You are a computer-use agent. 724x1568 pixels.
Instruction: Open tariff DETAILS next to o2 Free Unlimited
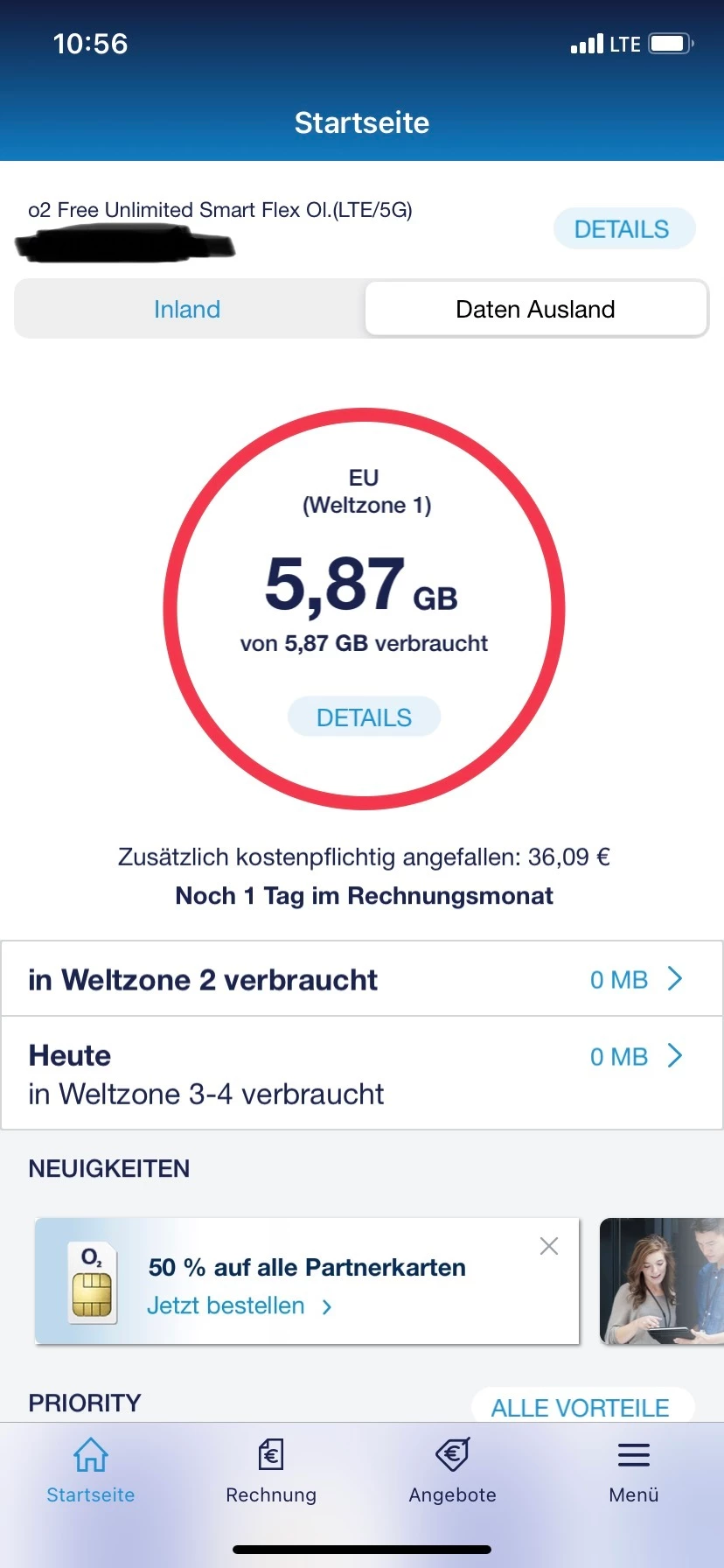click(623, 229)
